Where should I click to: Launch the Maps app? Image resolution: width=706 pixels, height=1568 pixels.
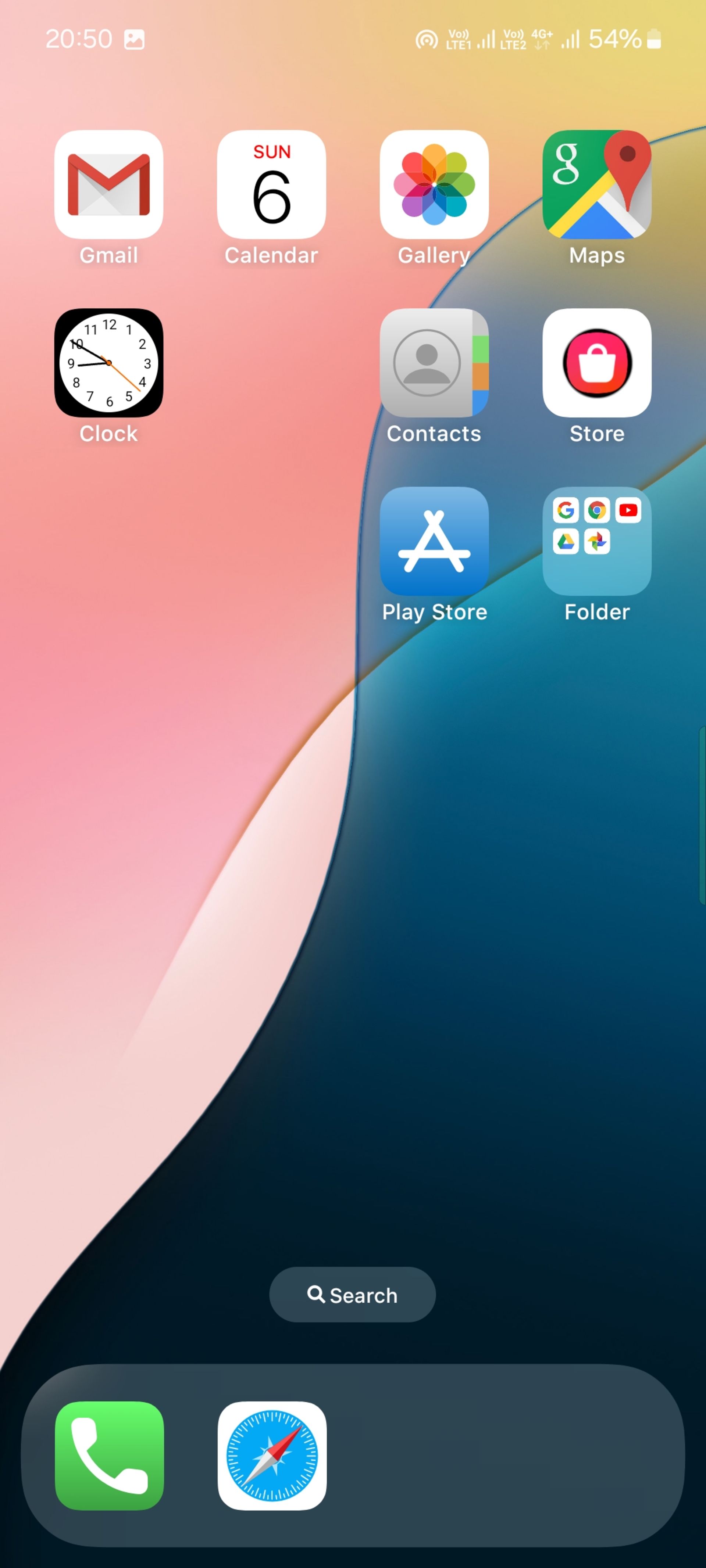[596, 184]
